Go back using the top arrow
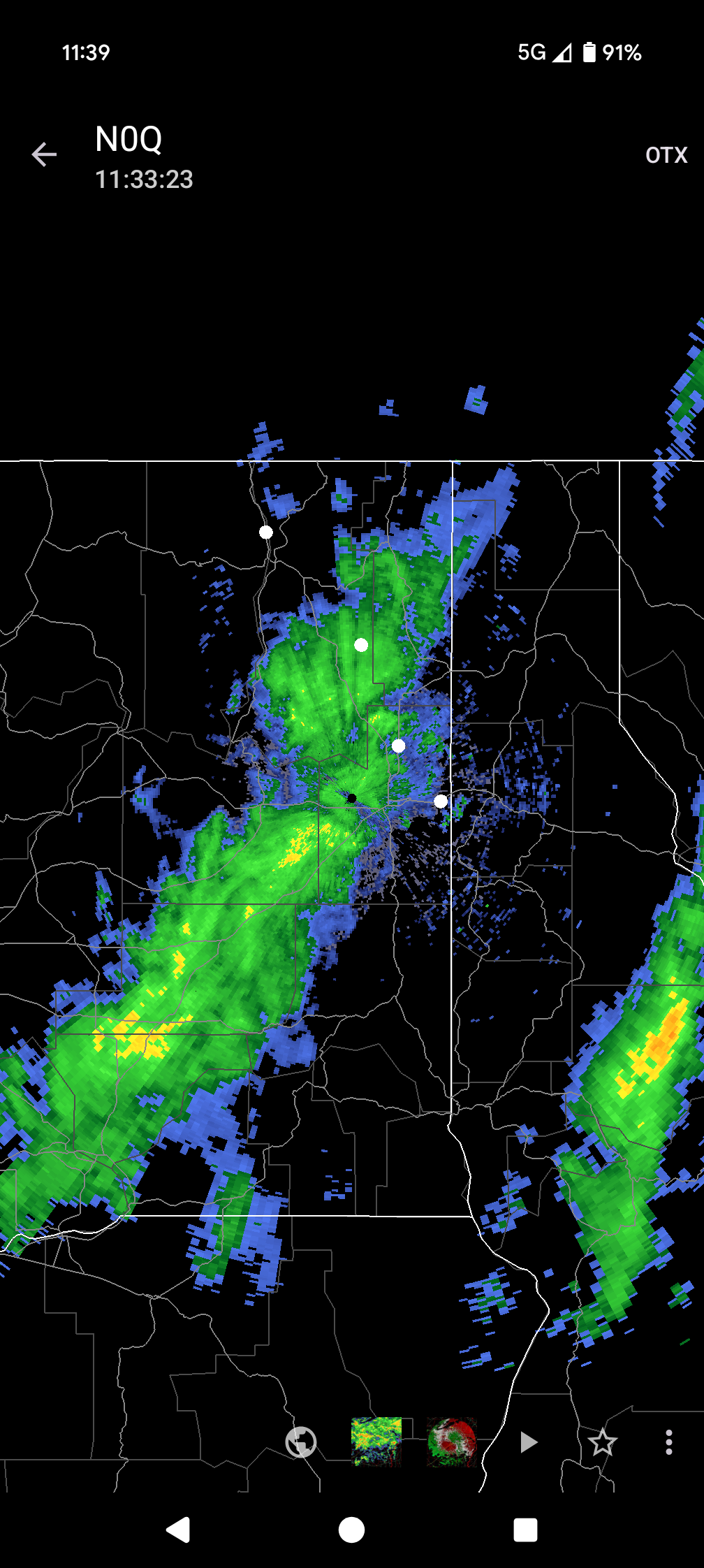Image resolution: width=704 pixels, height=1568 pixels. pos(44,154)
